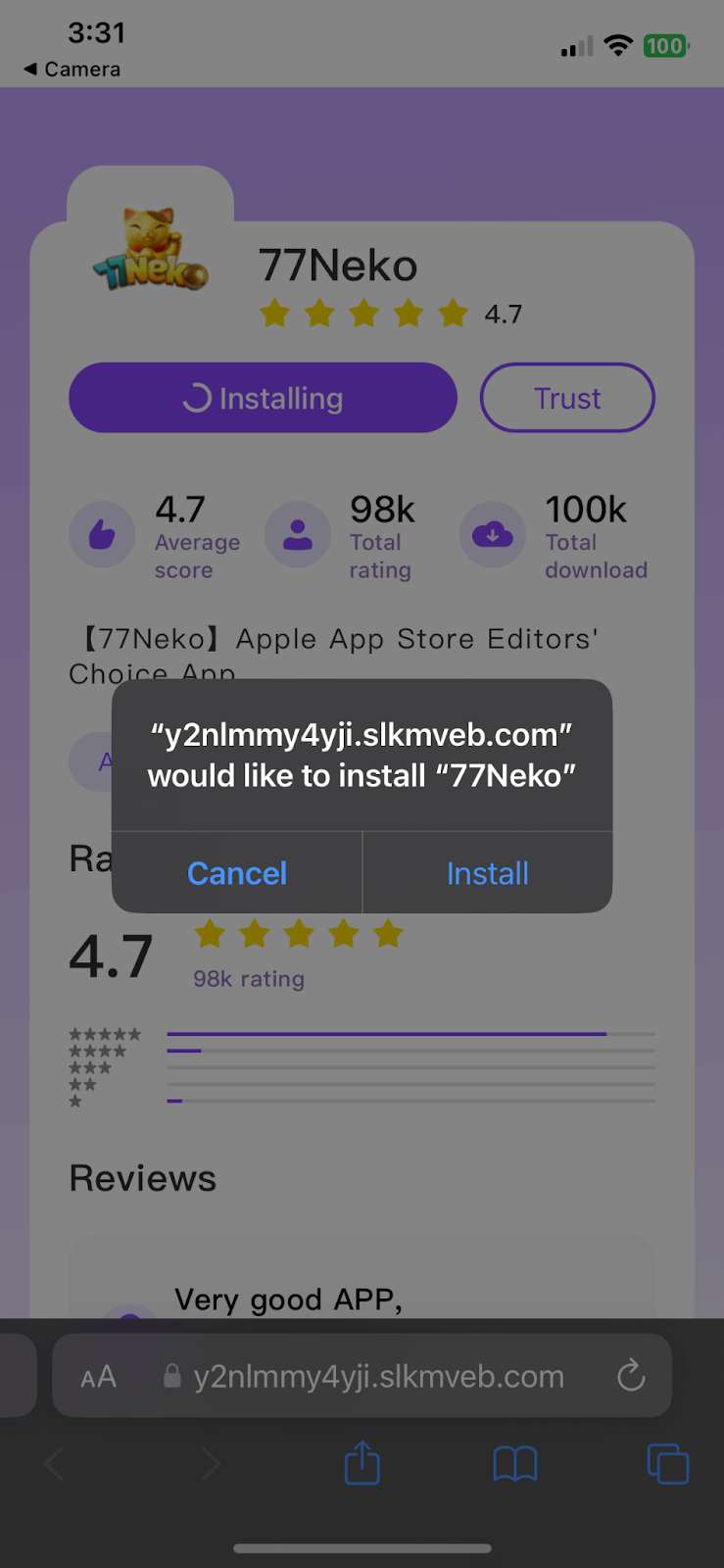724x1568 pixels.
Task: Show all open Safari tabs
Action: click(668, 1463)
